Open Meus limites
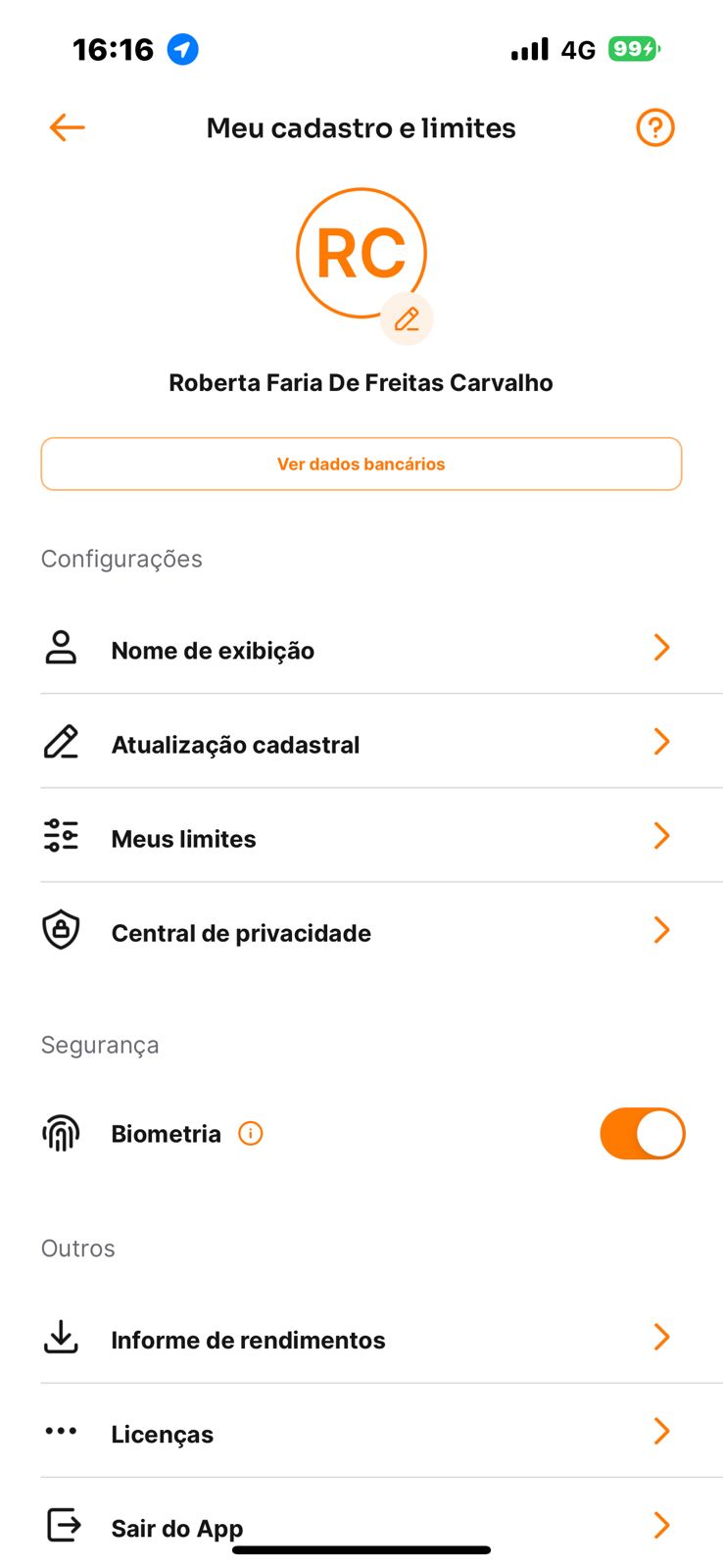The image size is (723, 1568). pos(361,838)
